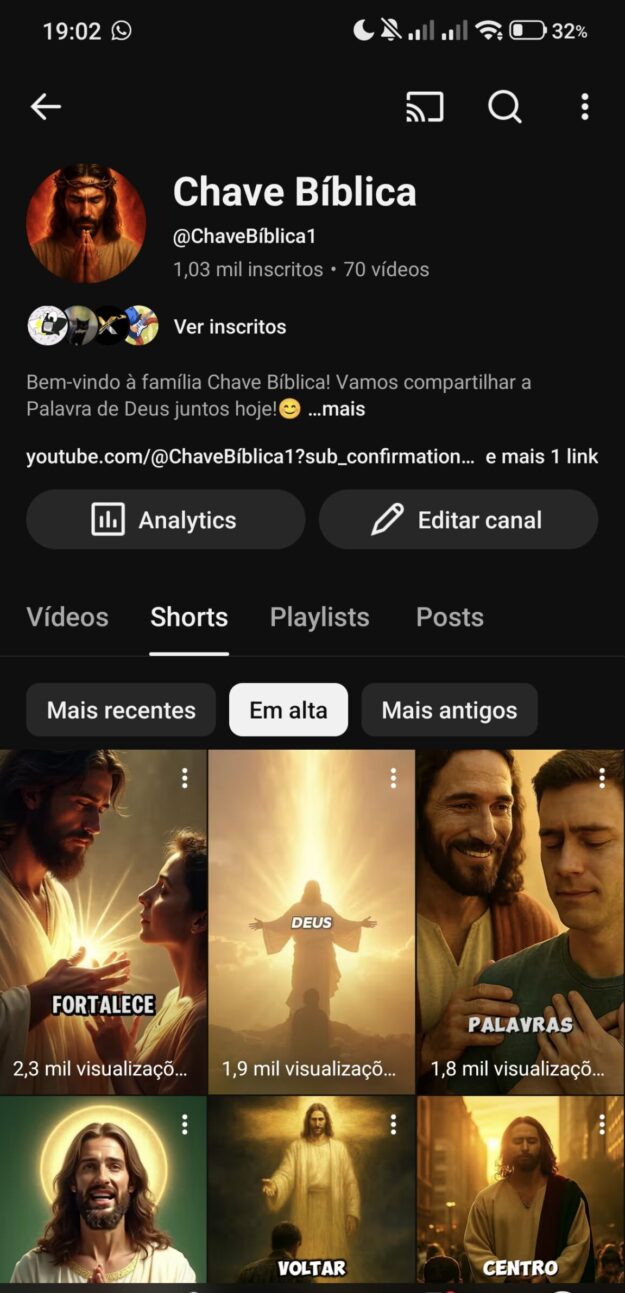
Task: Tap Ver inscritos to view subscribers
Action: (x=229, y=327)
